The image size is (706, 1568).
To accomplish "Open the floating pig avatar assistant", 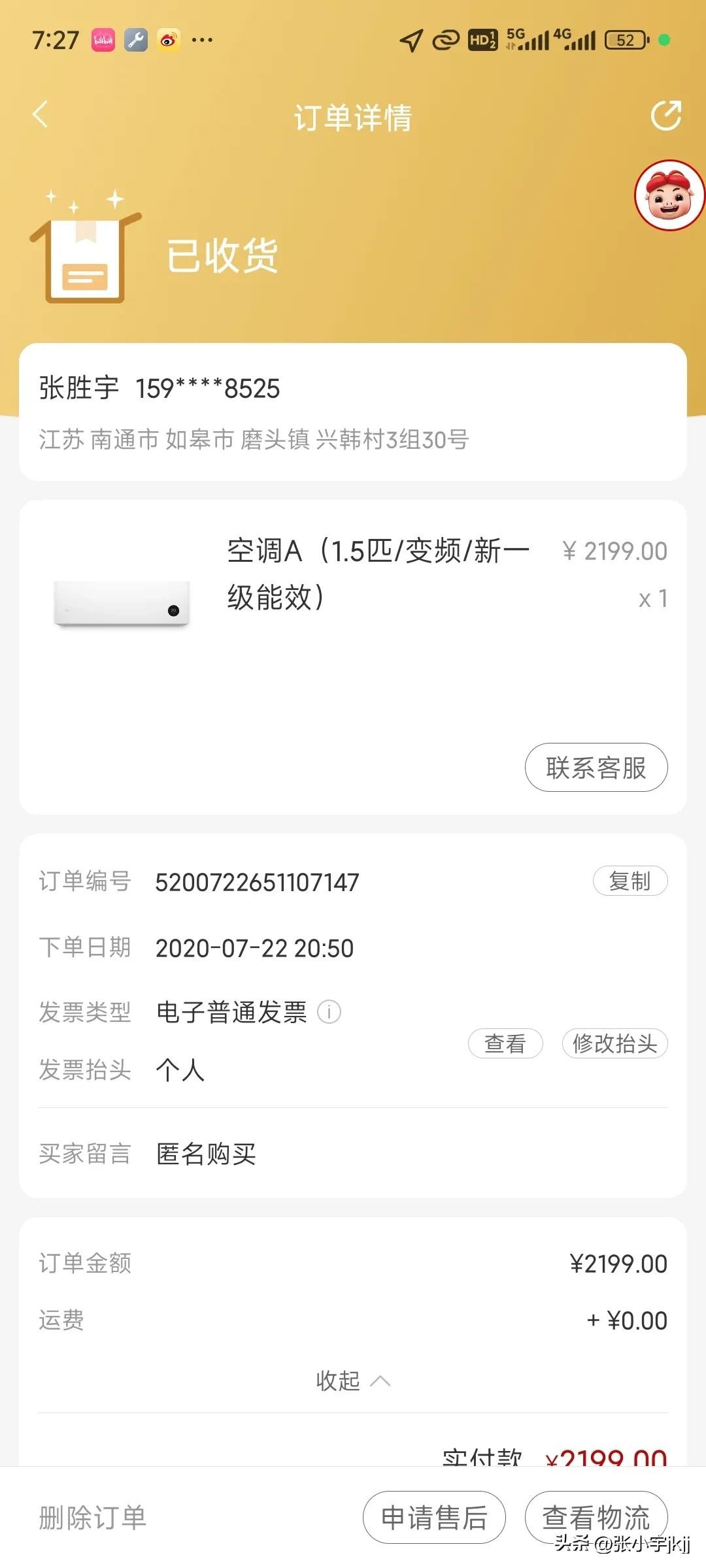I will [x=669, y=195].
